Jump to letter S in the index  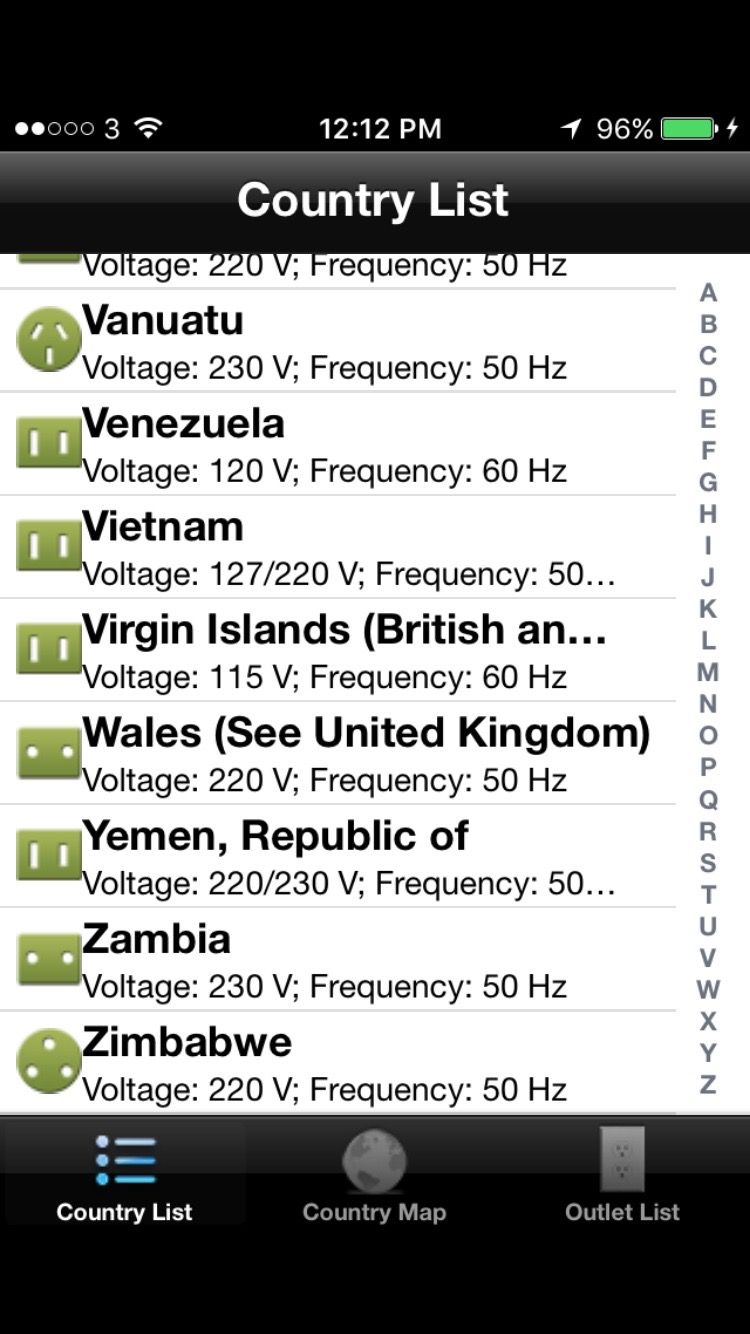tap(708, 862)
